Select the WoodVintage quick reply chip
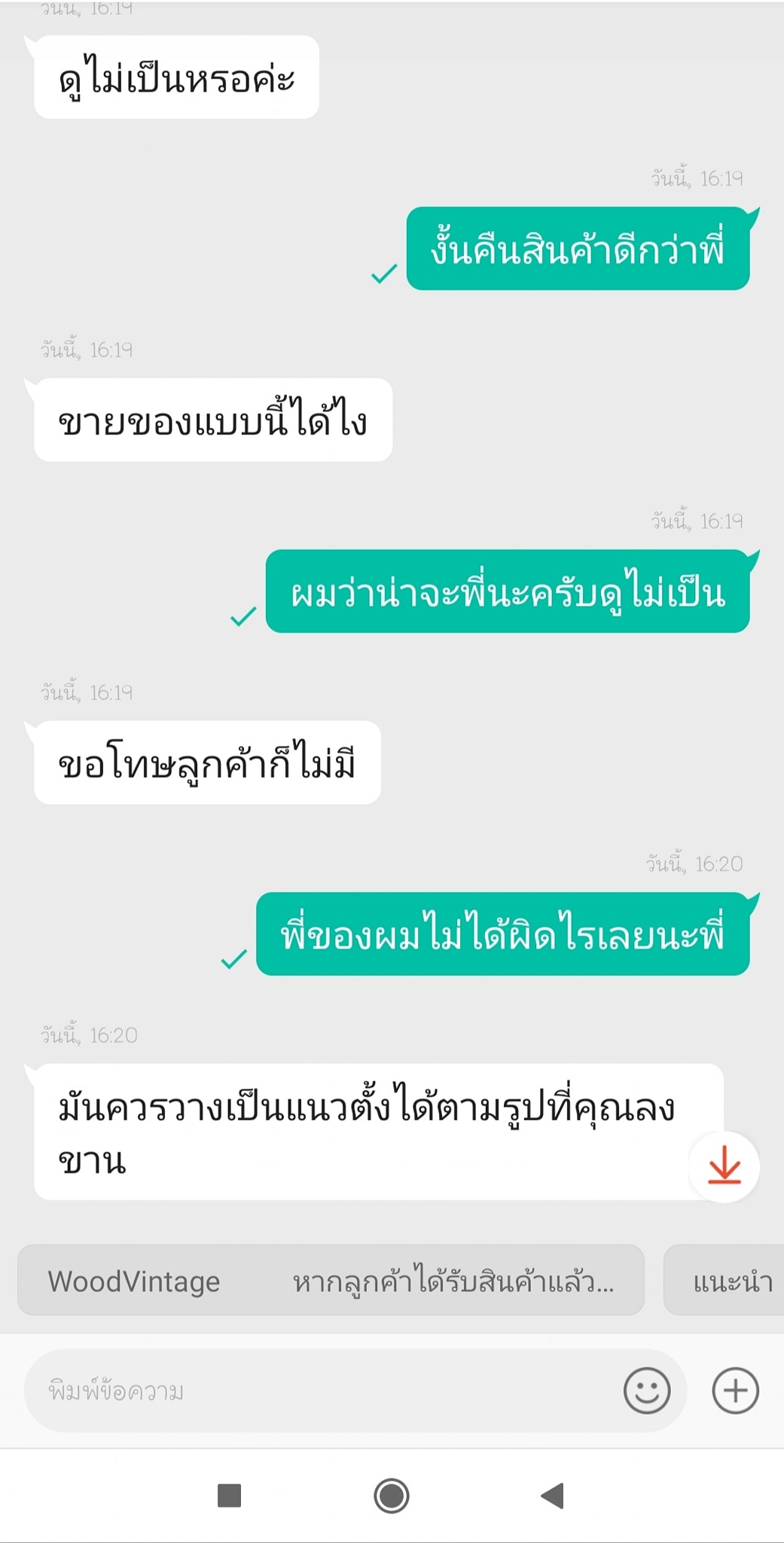 click(x=331, y=1281)
